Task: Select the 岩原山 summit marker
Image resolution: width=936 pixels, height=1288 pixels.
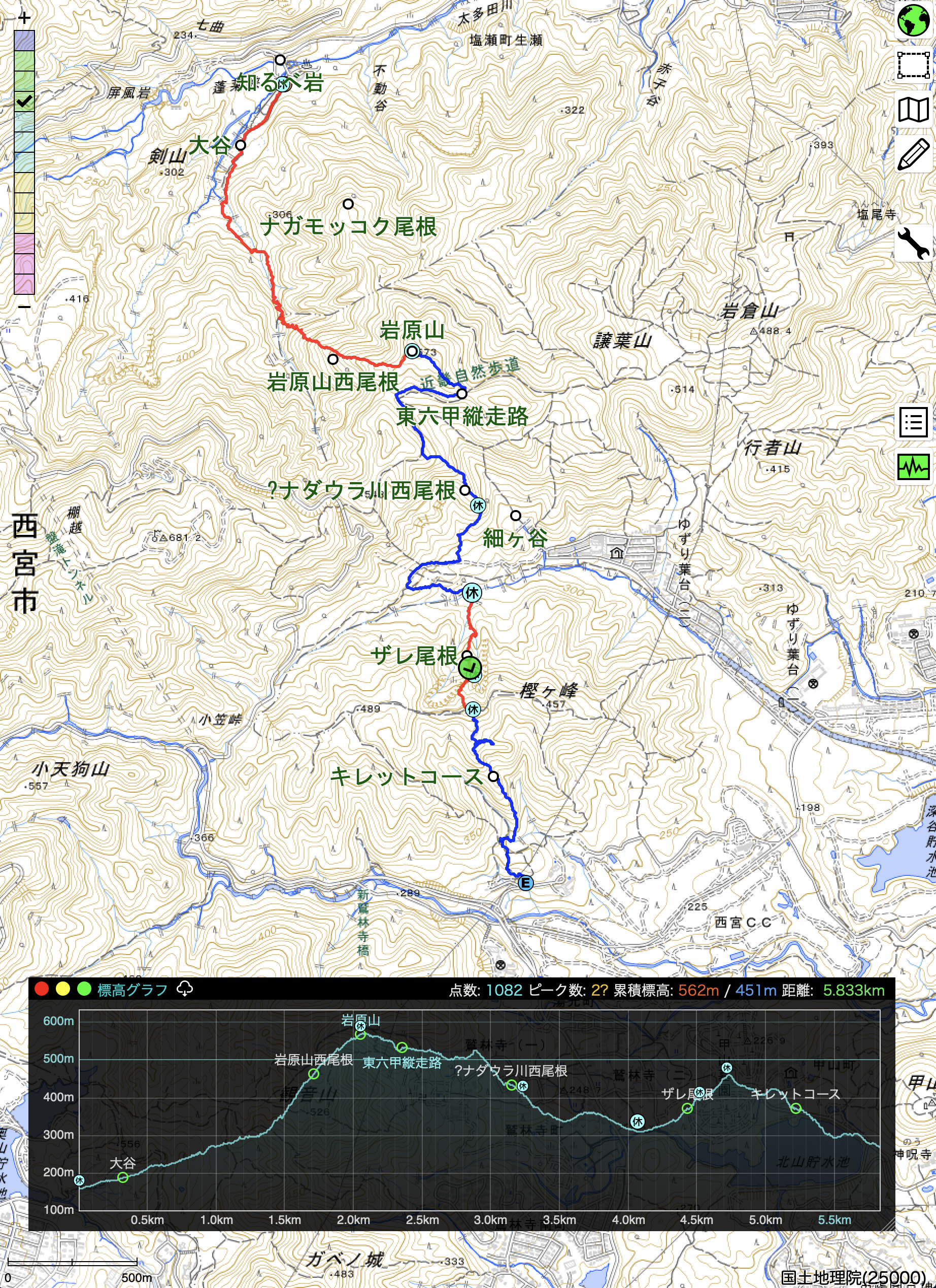Action: [412, 352]
